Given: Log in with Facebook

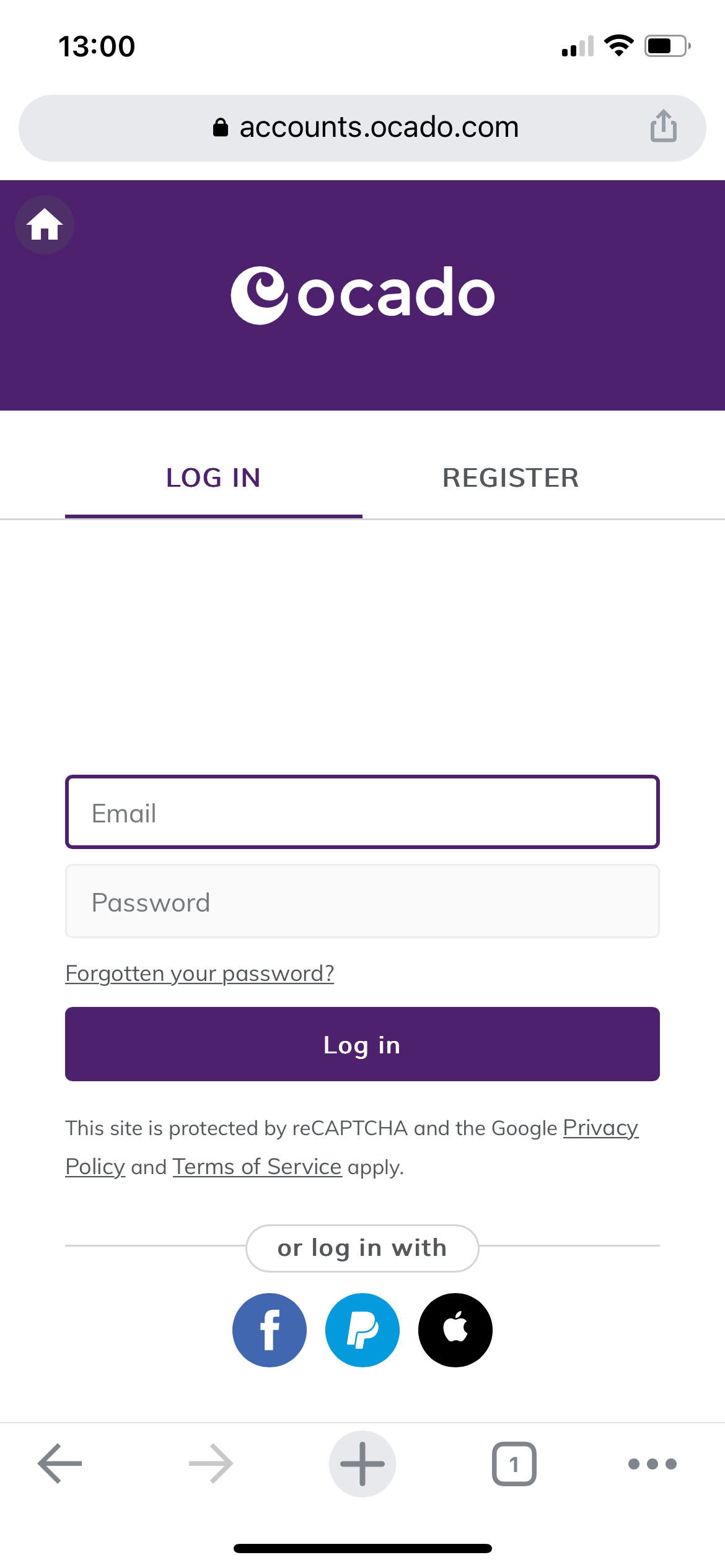Looking at the screenshot, I should [270, 1330].
